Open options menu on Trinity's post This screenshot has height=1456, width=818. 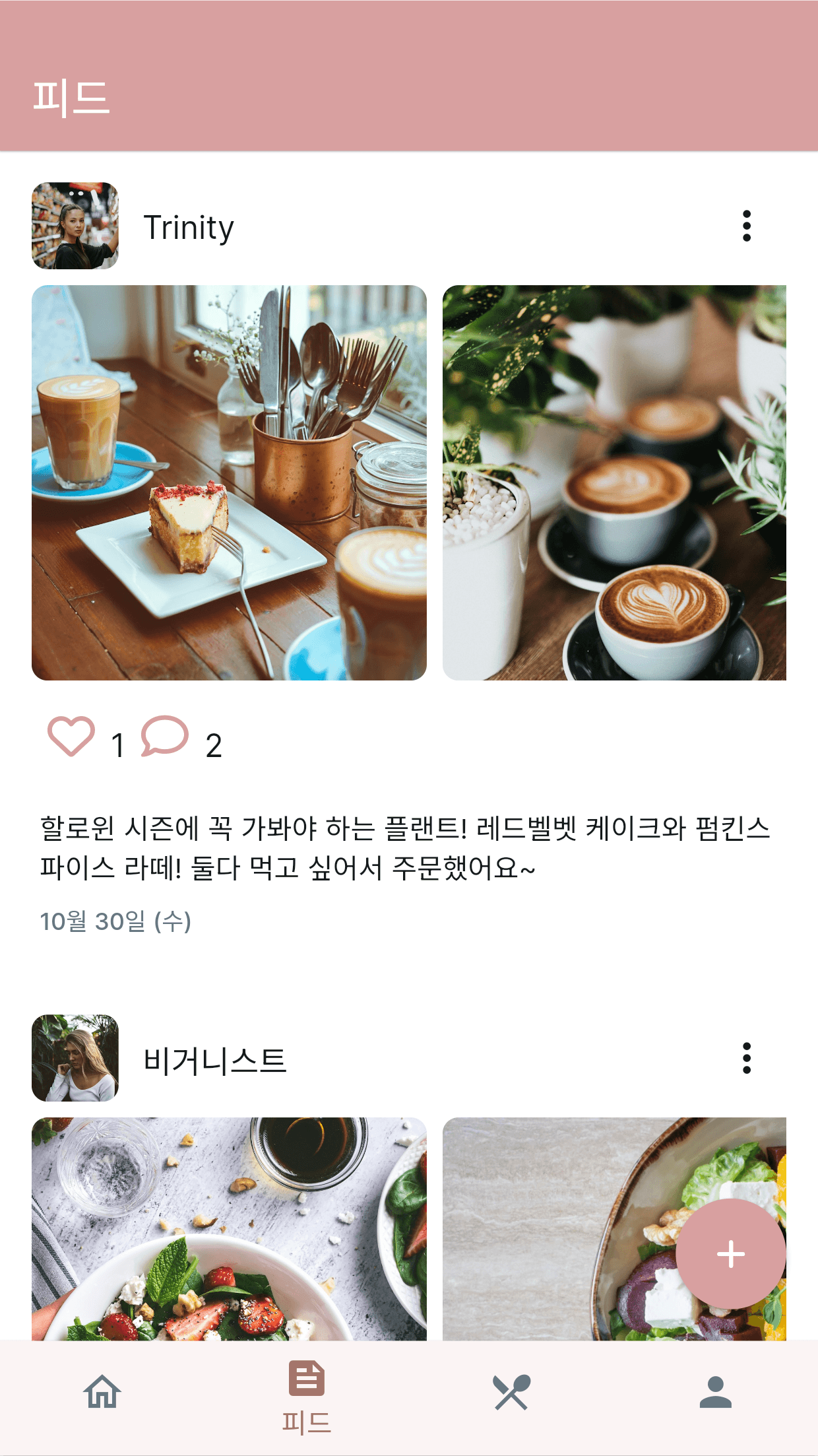pyautogui.click(x=746, y=226)
